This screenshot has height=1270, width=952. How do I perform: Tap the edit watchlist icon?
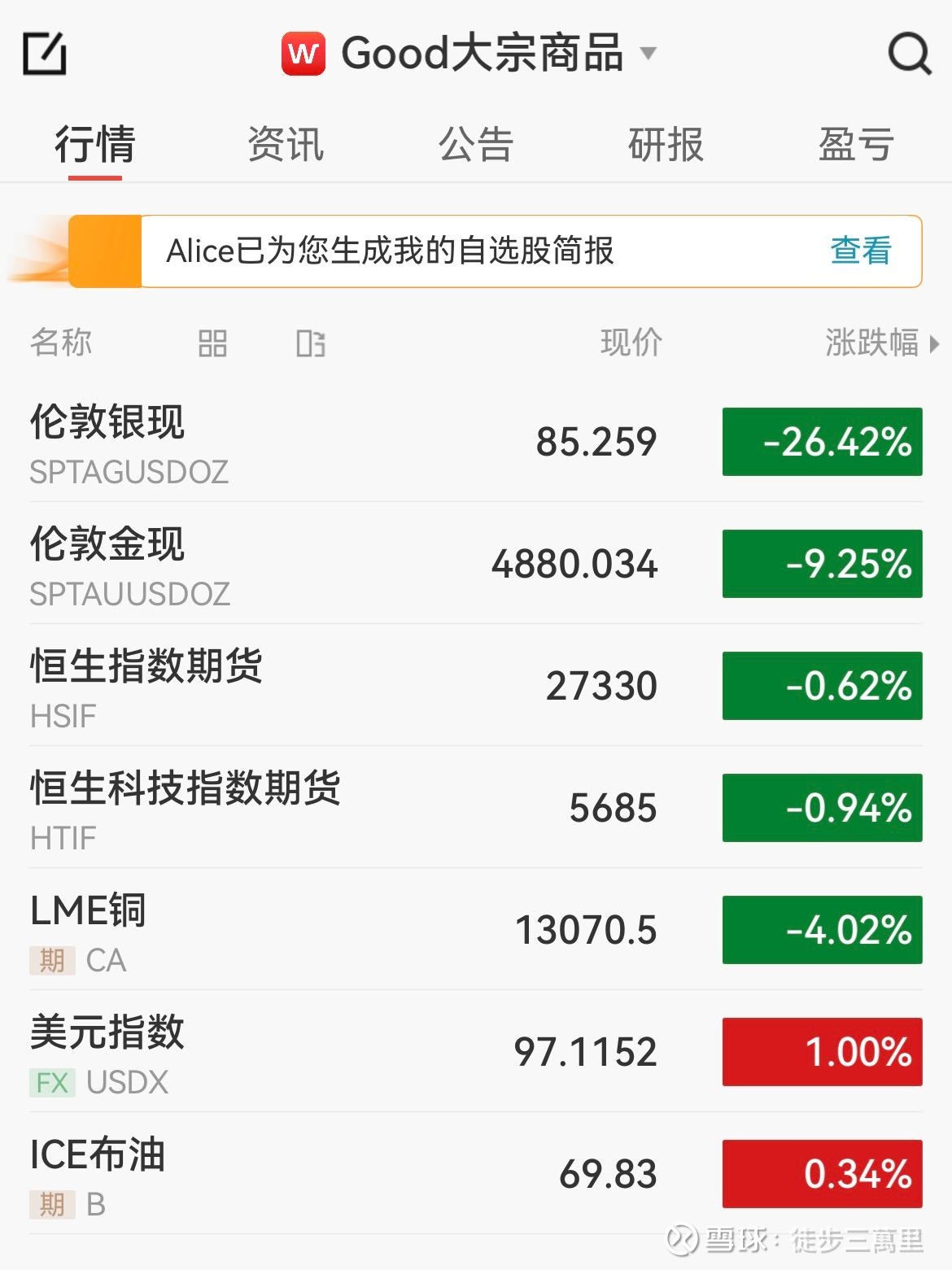[45, 54]
